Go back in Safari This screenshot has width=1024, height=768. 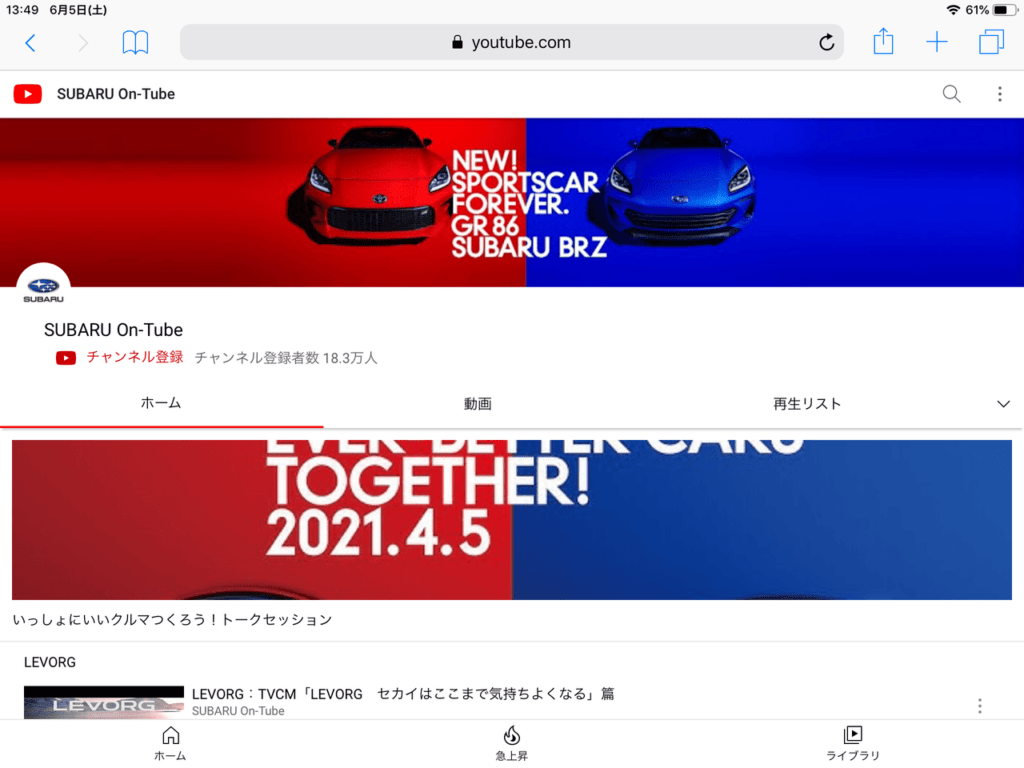(30, 42)
